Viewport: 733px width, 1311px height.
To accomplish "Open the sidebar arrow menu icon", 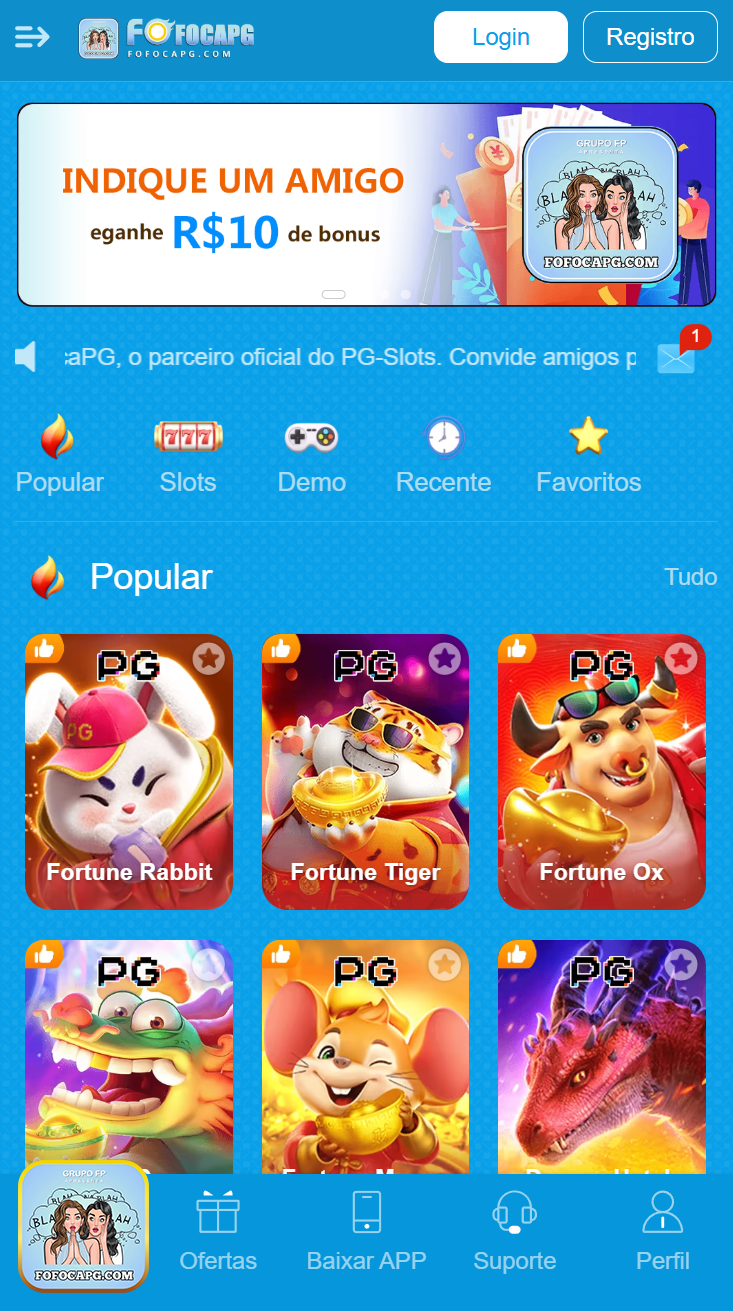I will 32,37.
